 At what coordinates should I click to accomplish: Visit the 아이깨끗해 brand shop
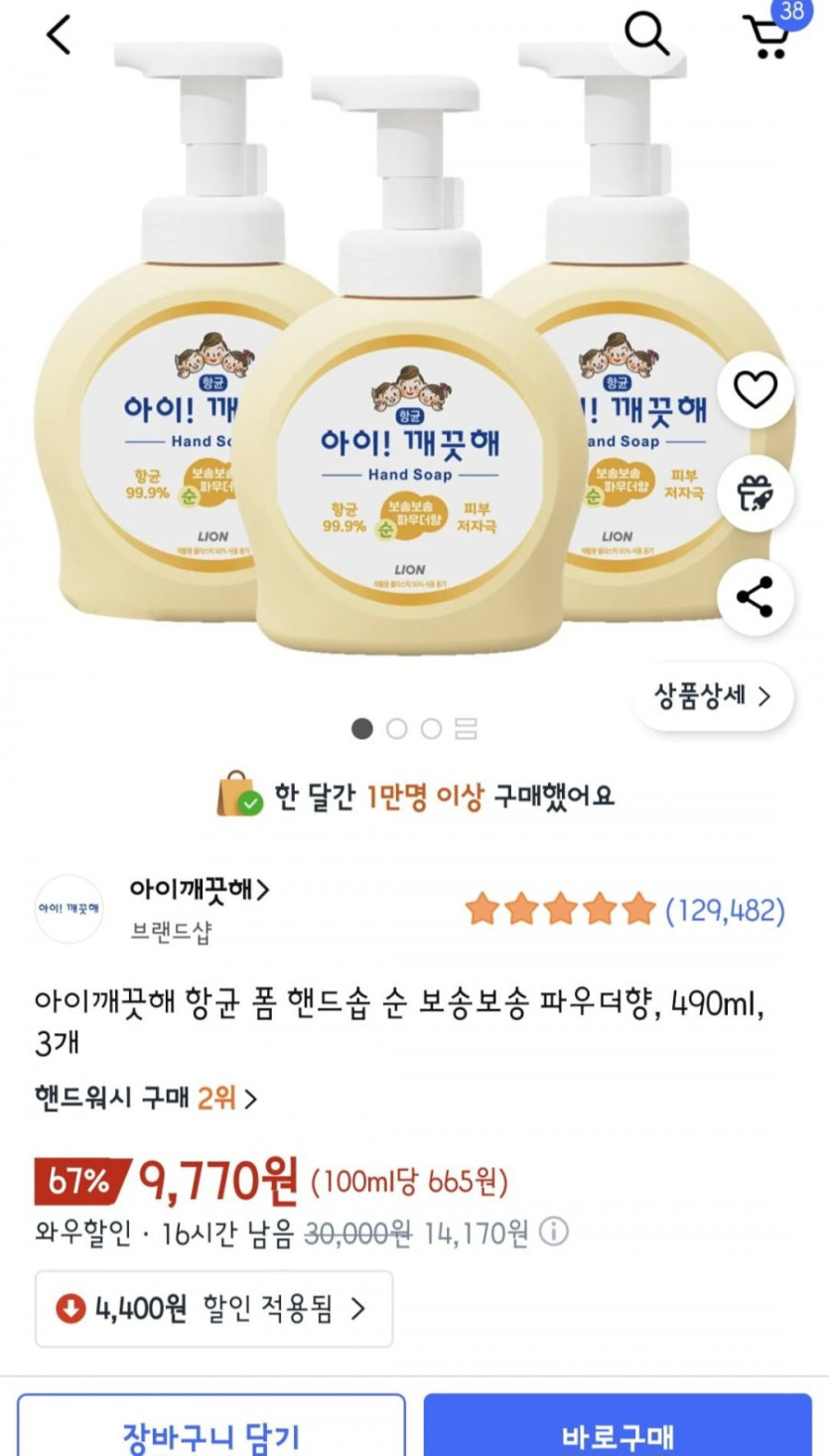[x=200, y=890]
